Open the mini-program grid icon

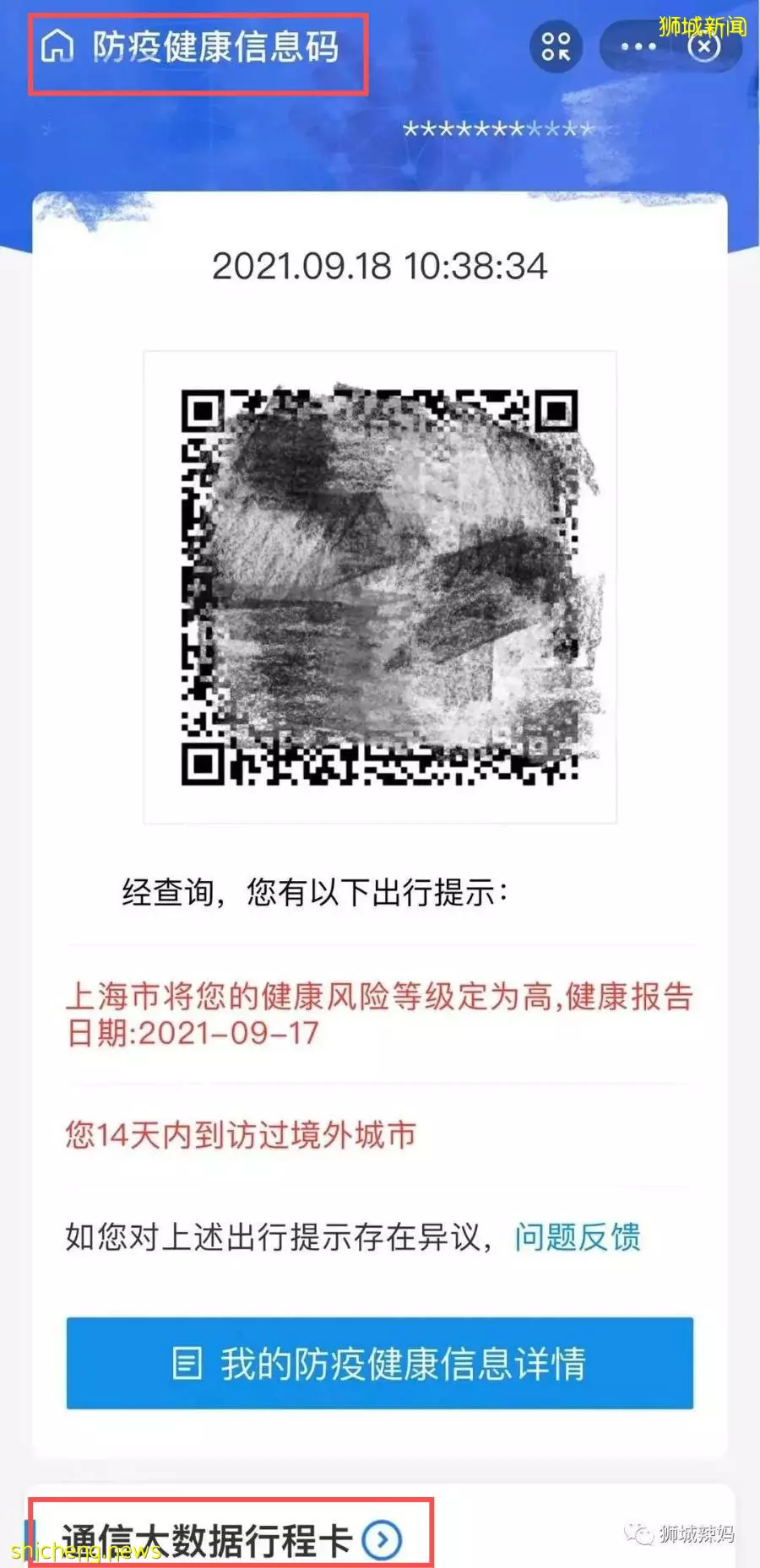click(556, 46)
